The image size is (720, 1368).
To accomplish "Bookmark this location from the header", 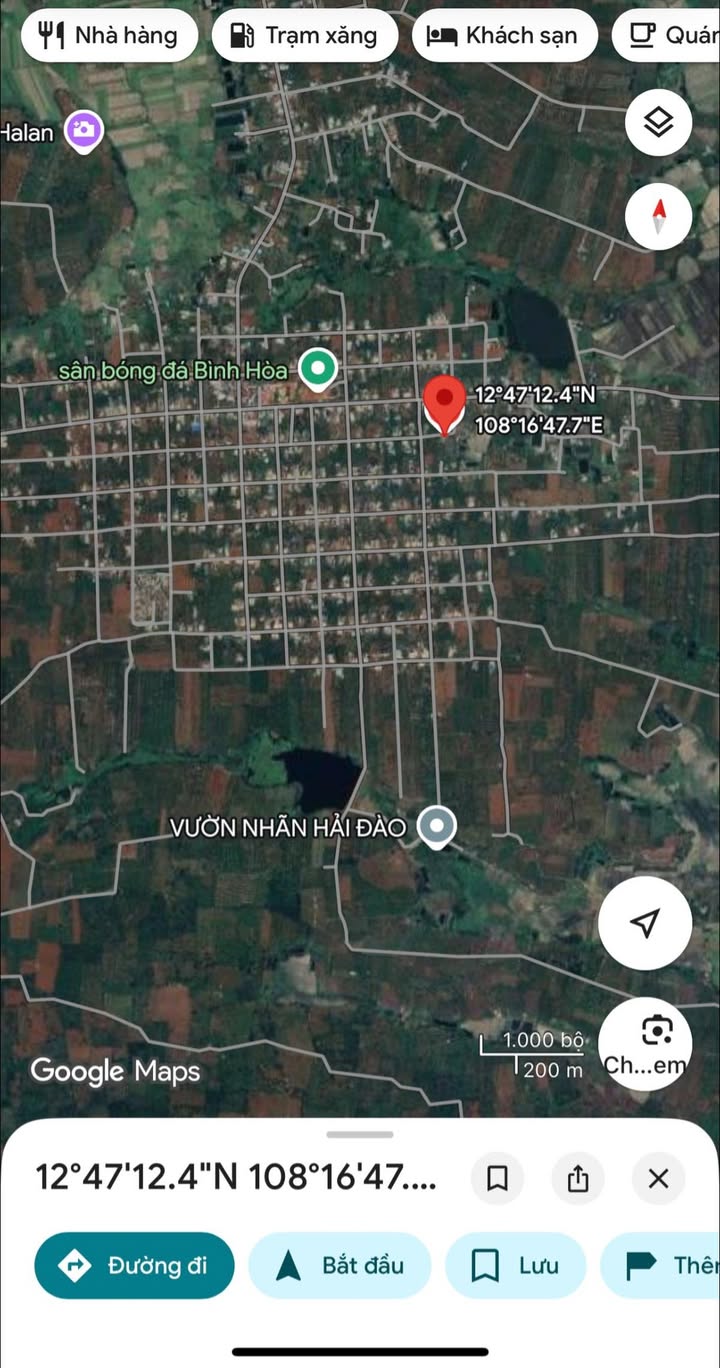I will click(497, 1178).
